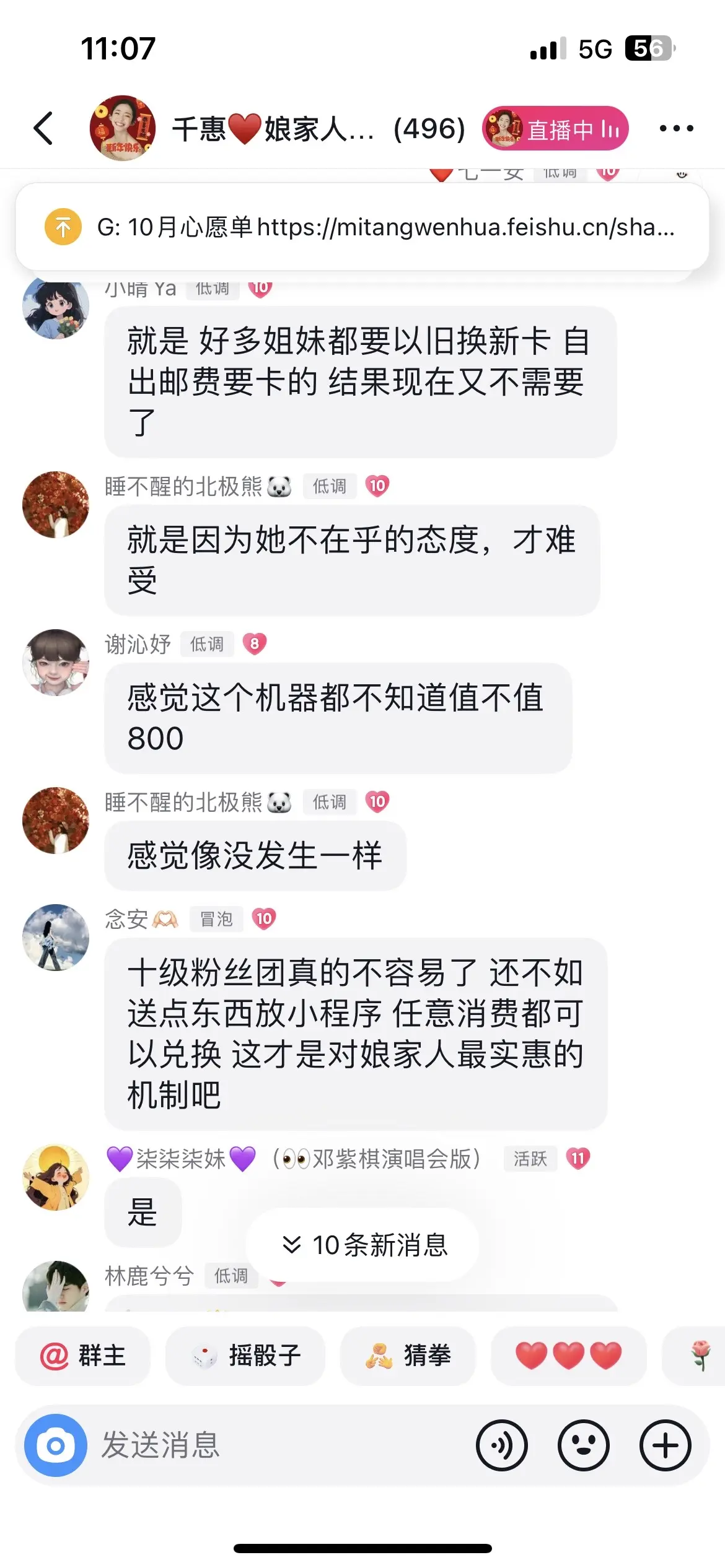Send the rose emoji
Image resolution: width=725 pixels, height=1568 pixels.
700,1356
